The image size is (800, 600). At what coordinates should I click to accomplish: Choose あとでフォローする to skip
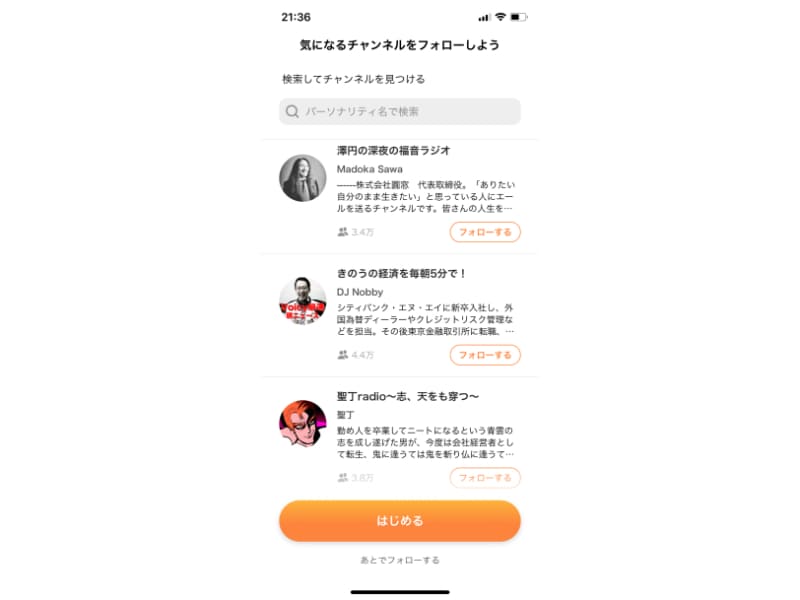pyautogui.click(x=400, y=560)
